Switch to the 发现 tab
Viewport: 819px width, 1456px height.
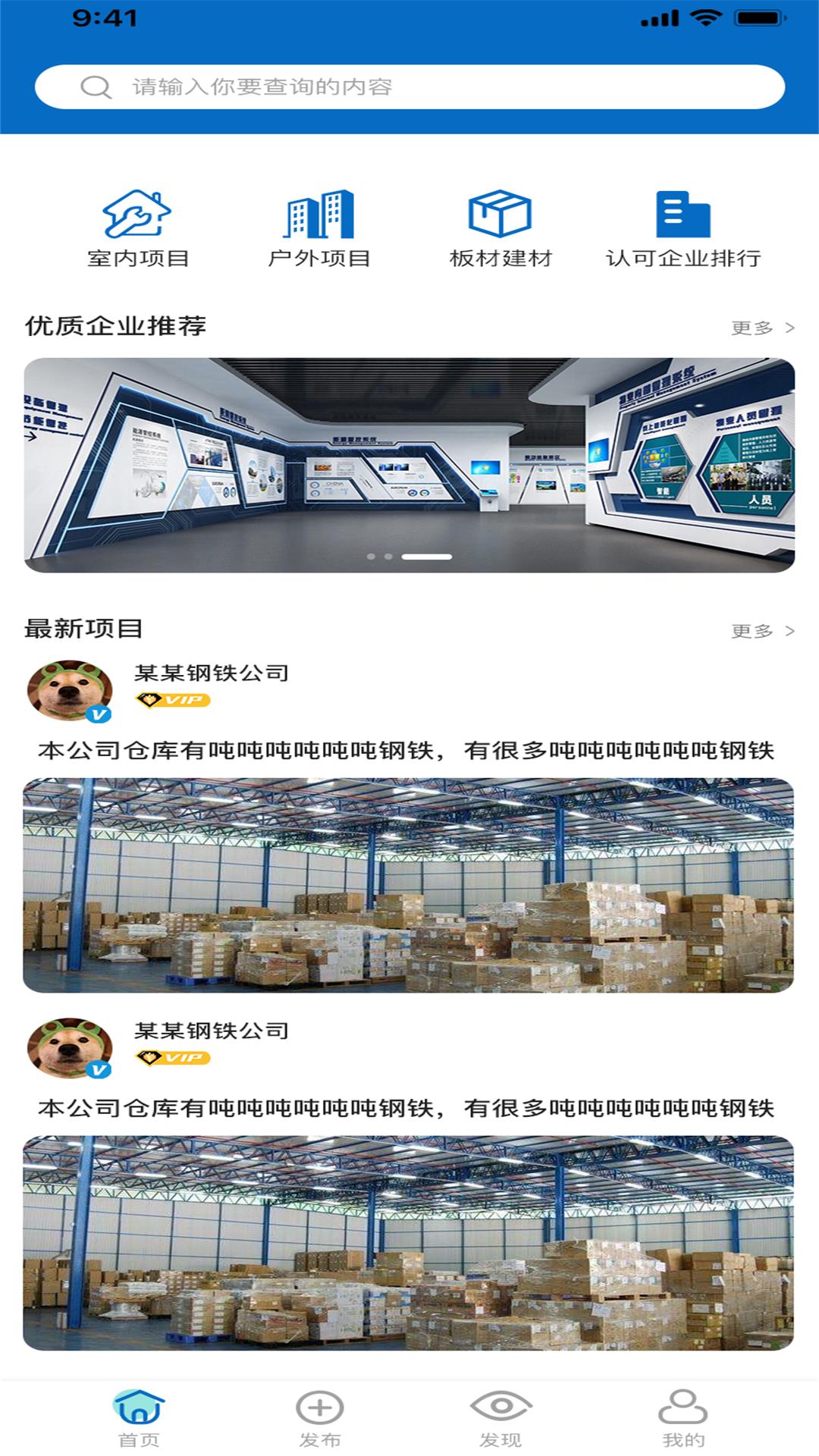(500, 1418)
